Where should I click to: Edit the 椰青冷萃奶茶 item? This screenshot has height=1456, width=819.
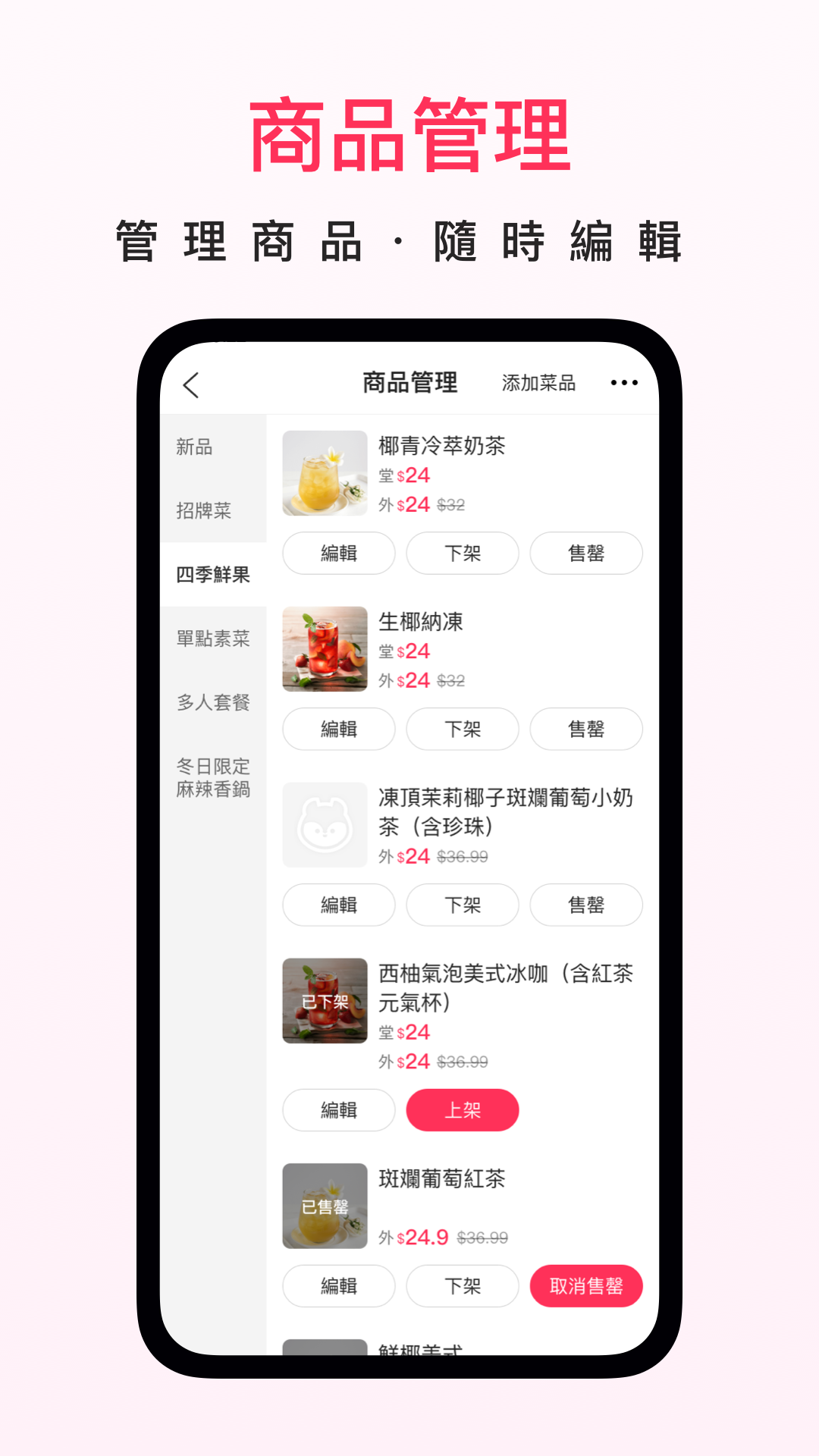coord(338,553)
